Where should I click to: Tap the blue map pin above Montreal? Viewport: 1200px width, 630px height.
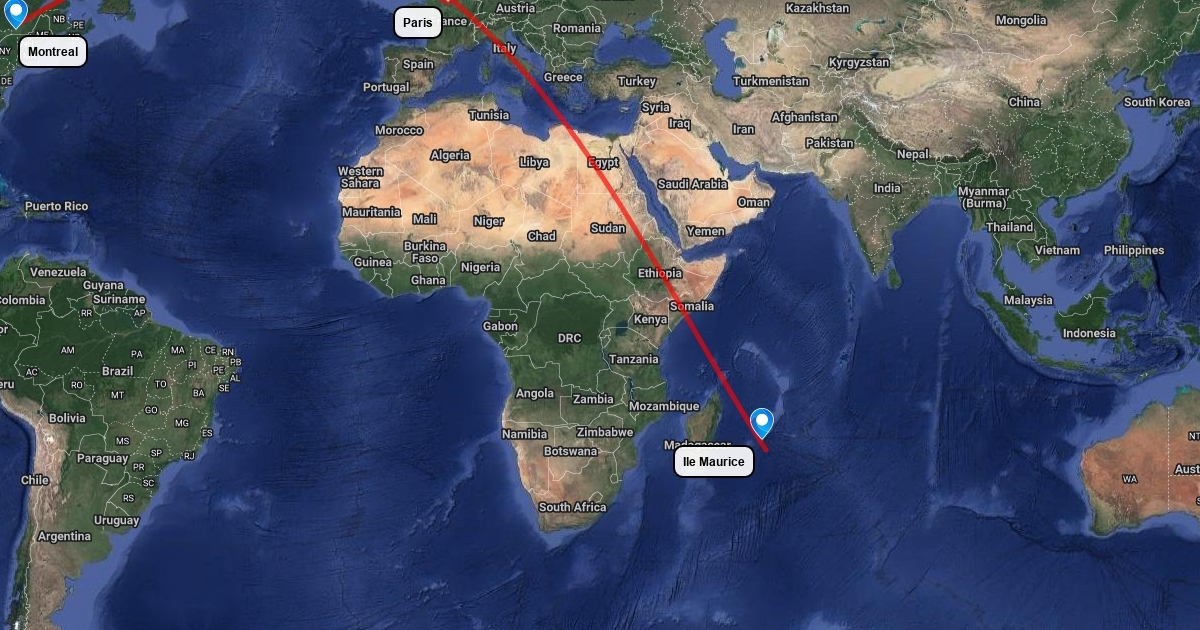coord(16,12)
